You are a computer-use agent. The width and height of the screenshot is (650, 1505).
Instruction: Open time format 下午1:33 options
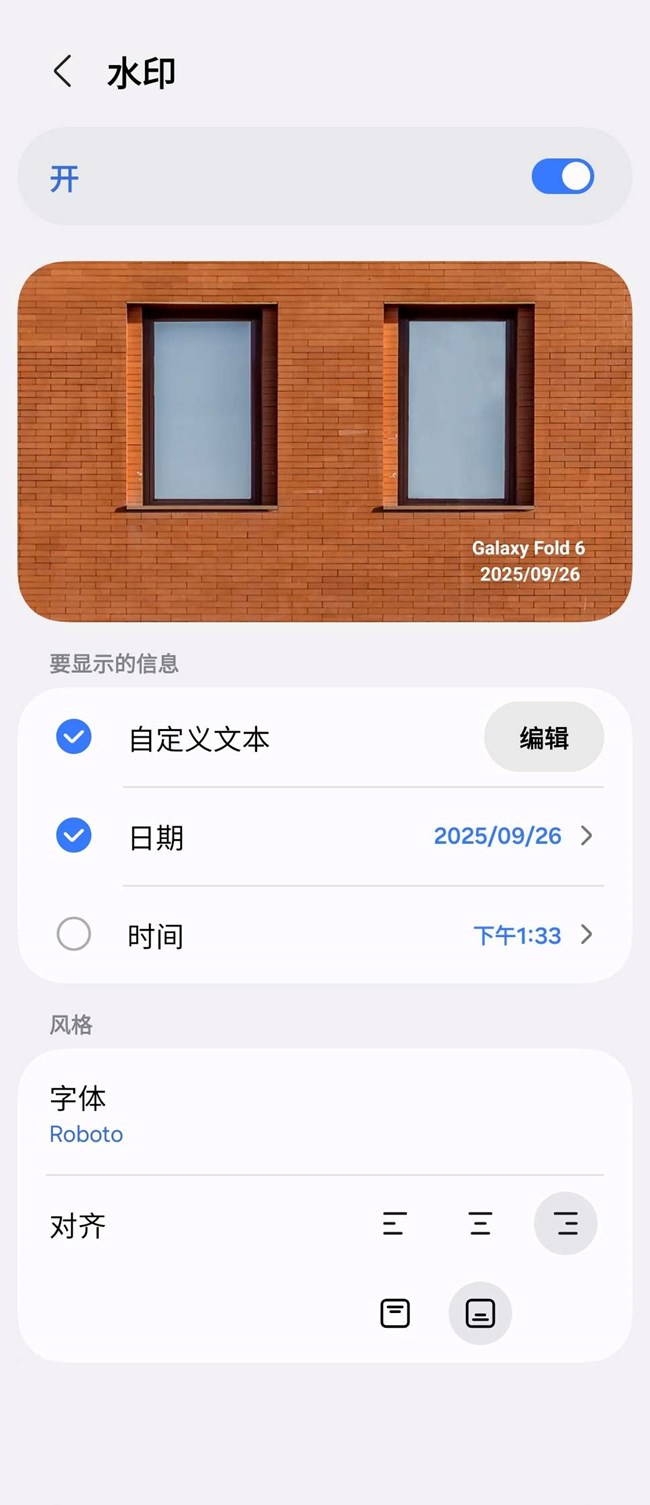tap(532, 935)
